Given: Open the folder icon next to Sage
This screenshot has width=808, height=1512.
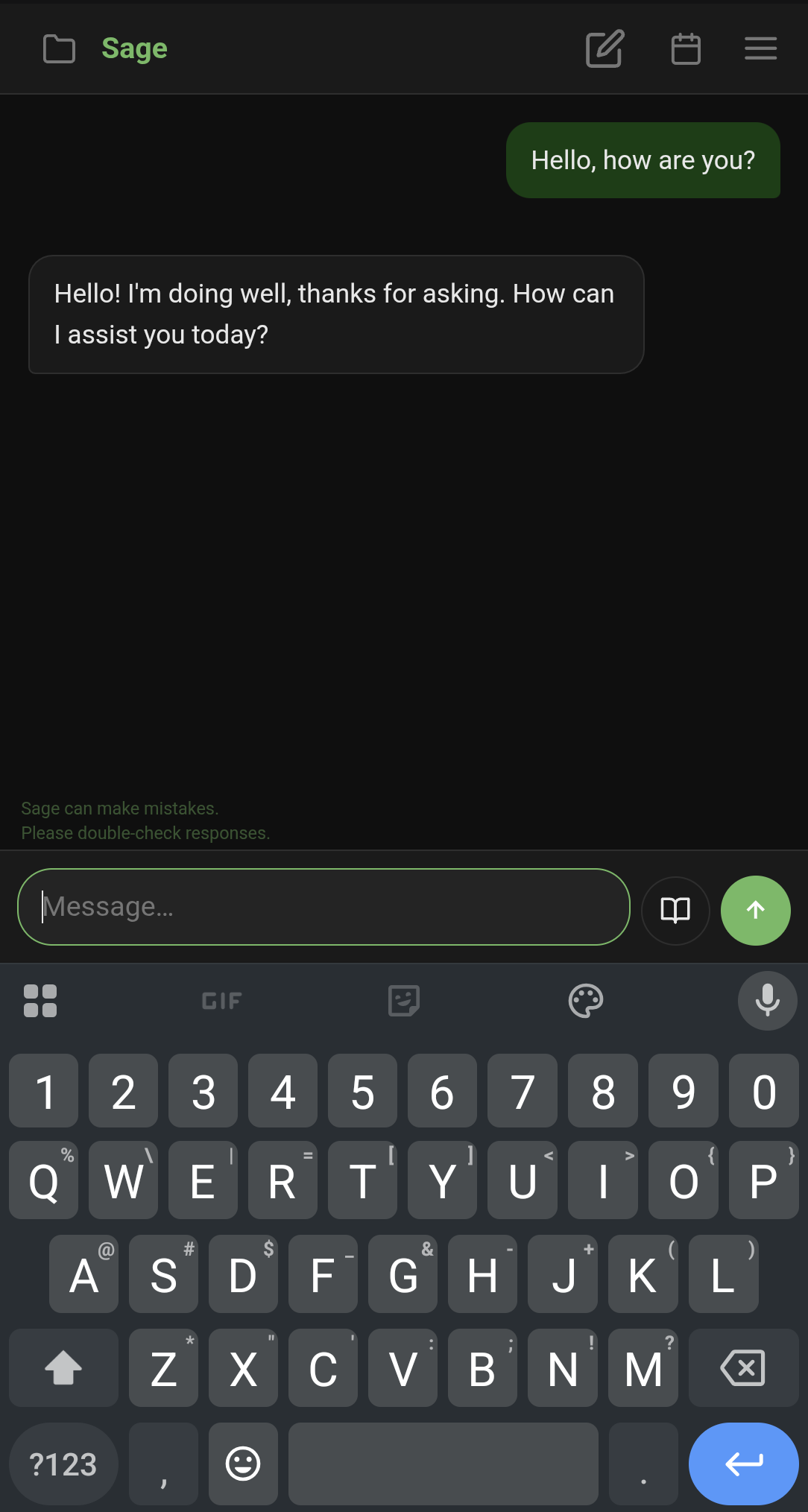Looking at the screenshot, I should coord(59,49).
